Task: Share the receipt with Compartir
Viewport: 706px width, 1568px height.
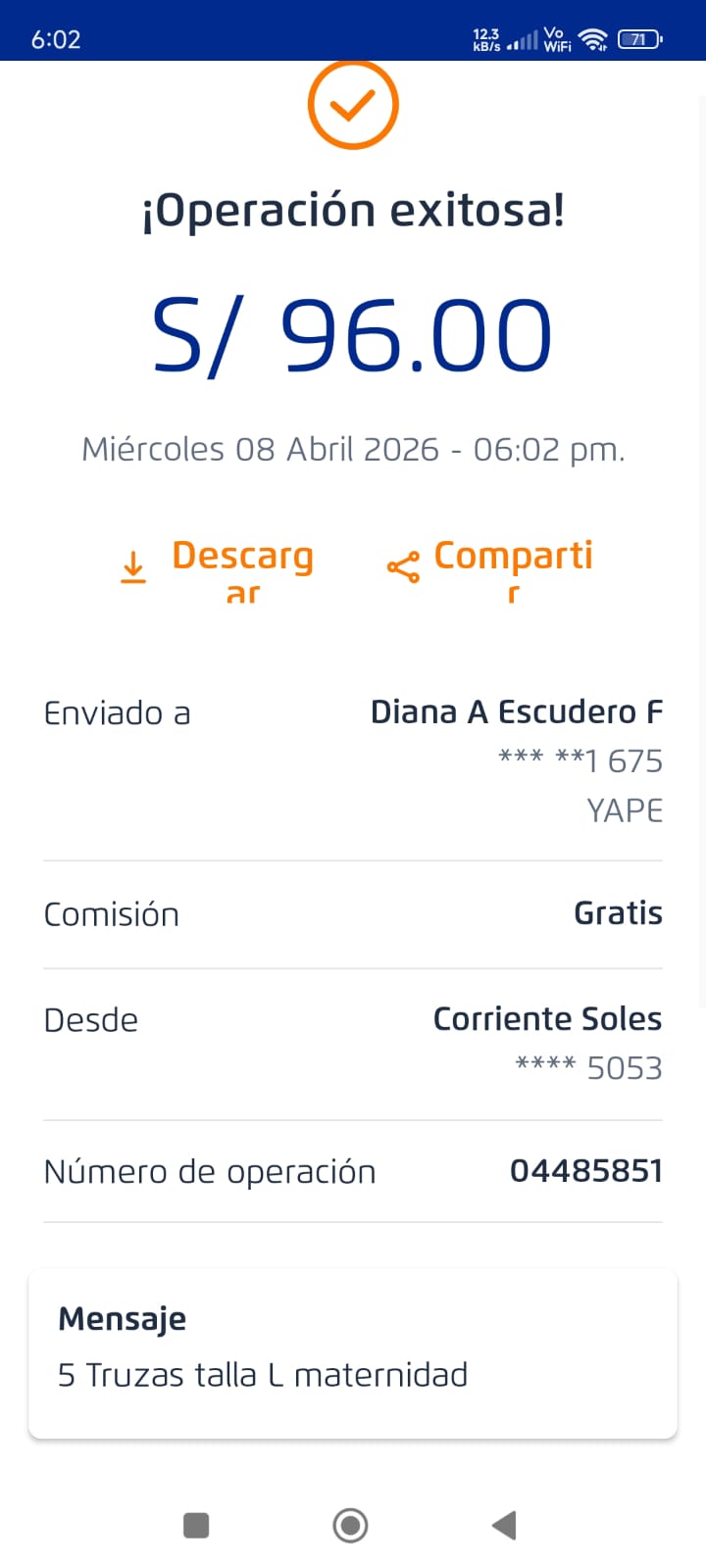Action: click(490, 567)
